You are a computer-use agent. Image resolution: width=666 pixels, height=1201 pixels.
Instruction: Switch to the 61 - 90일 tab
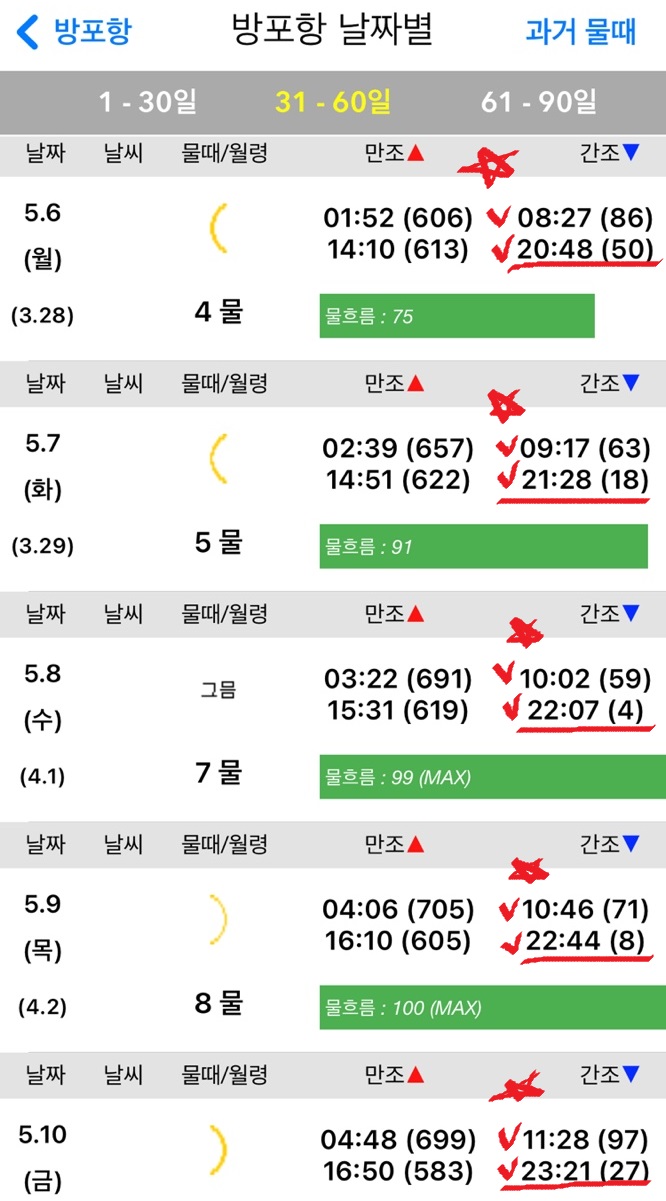[539, 101]
